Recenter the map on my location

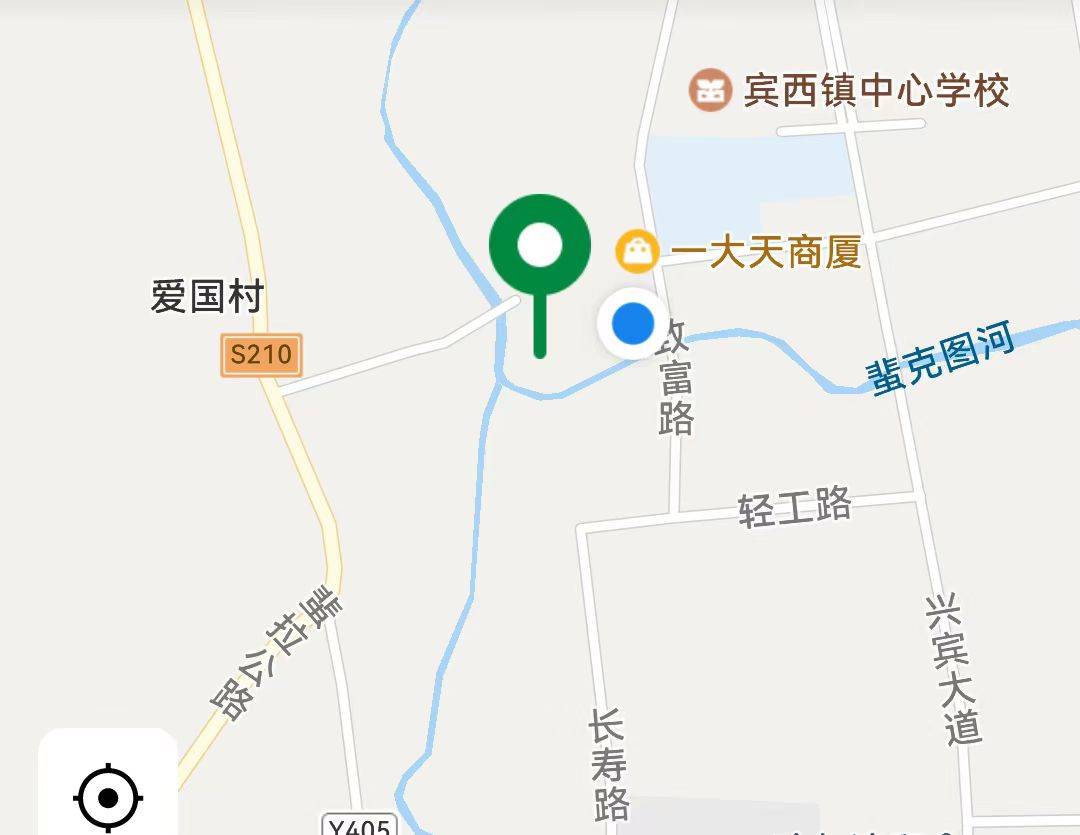point(108,796)
